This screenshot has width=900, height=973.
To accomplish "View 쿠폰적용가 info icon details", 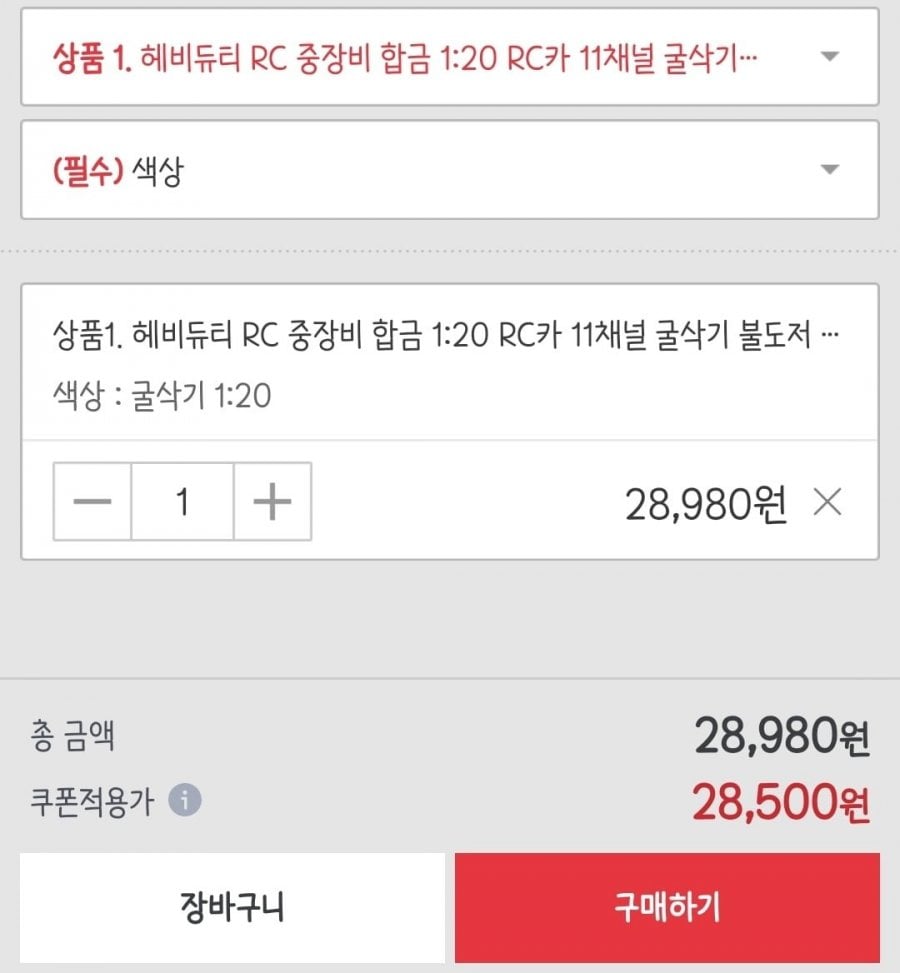I will pyautogui.click(x=185, y=801).
